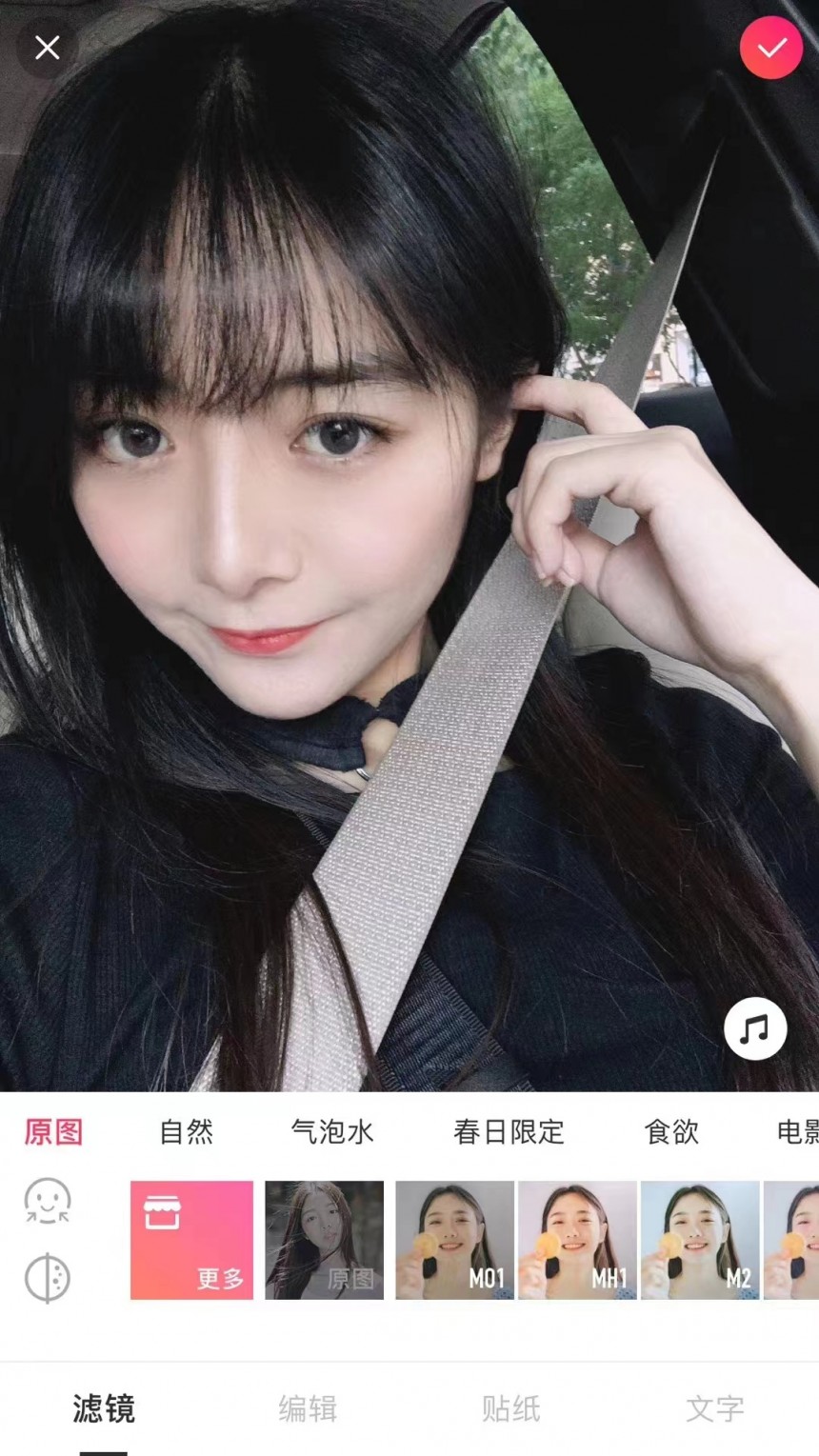Apply the 原图 original filter thumbnail
The width and height of the screenshot is (819, 1456).
(x=324, y=1240)
